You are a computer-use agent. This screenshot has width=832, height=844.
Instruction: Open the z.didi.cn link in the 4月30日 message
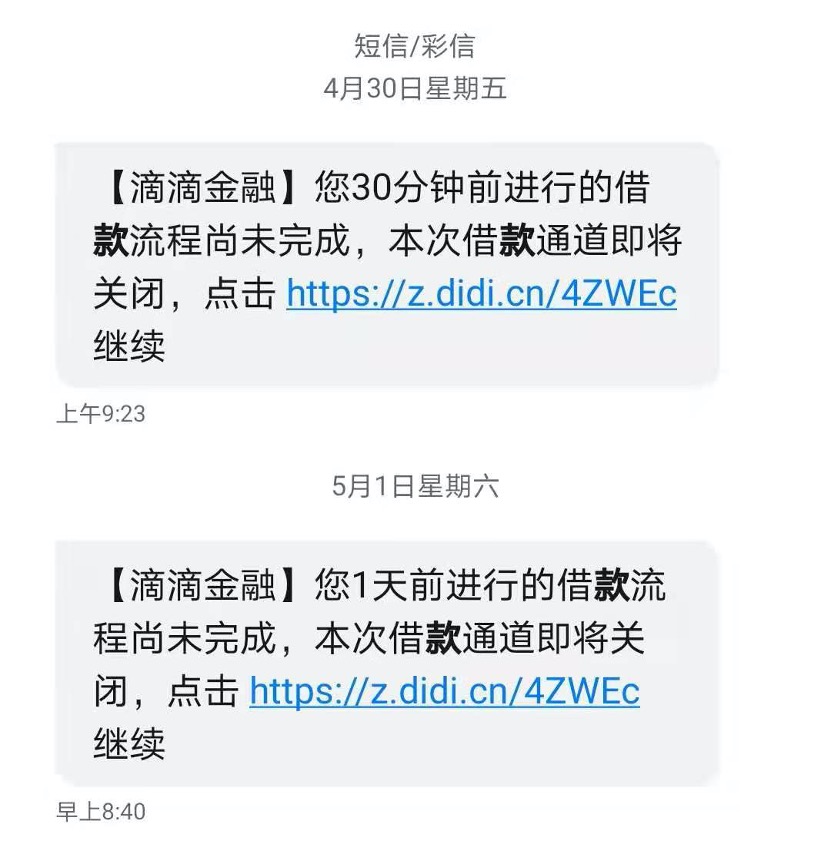tap(481, 294)
